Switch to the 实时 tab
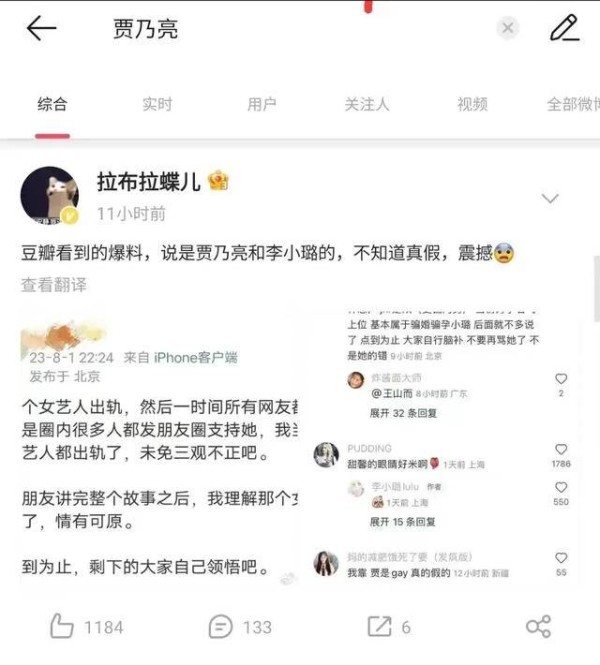Screen dimensions: 600x665 (x=157, y=104)
